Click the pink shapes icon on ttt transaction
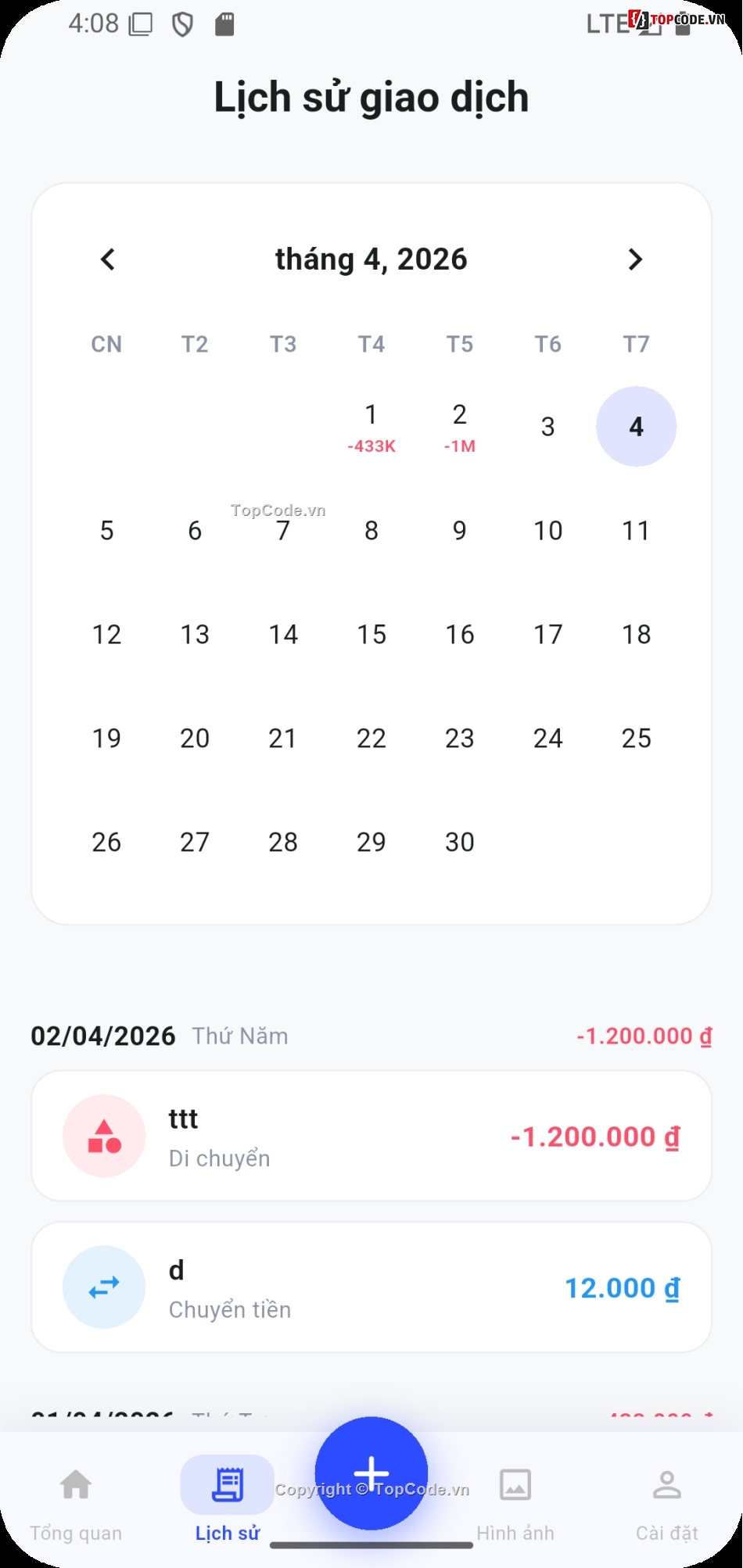This screenshot has height=1568, width=743. (104, 1135)
